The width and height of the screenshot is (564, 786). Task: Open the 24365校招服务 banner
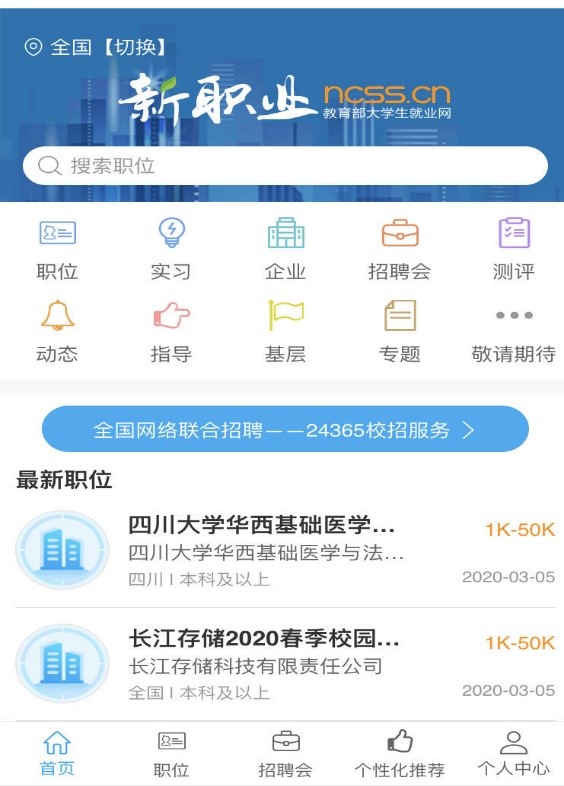285,430
